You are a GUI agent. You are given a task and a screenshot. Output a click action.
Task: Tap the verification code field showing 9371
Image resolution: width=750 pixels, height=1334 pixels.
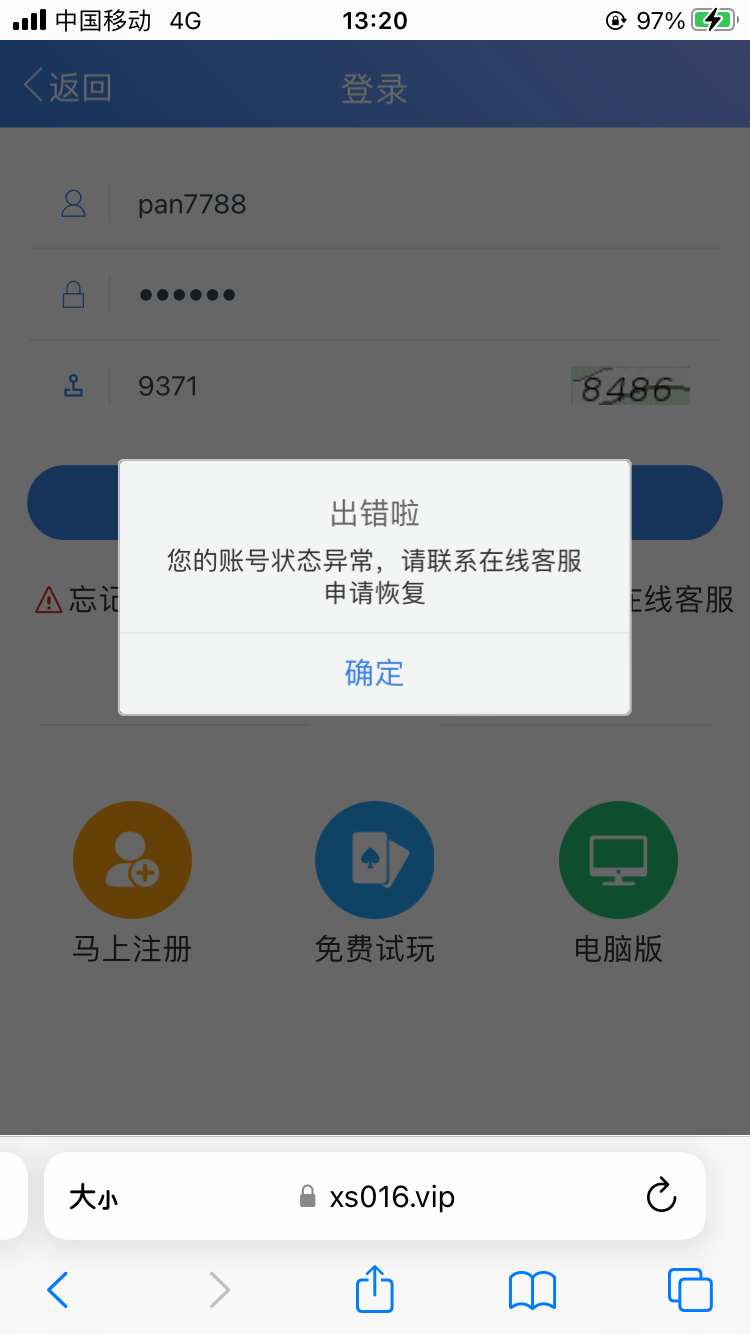[x=330, y=387]
